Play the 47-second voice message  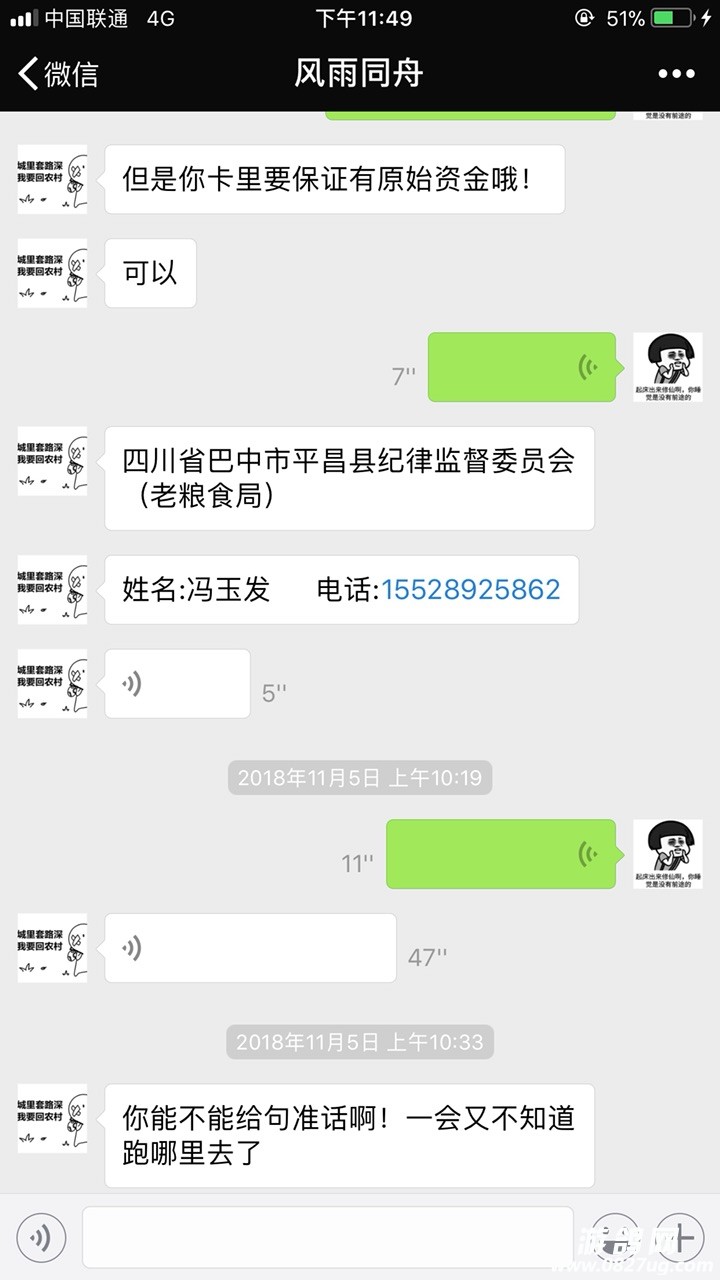250,948
